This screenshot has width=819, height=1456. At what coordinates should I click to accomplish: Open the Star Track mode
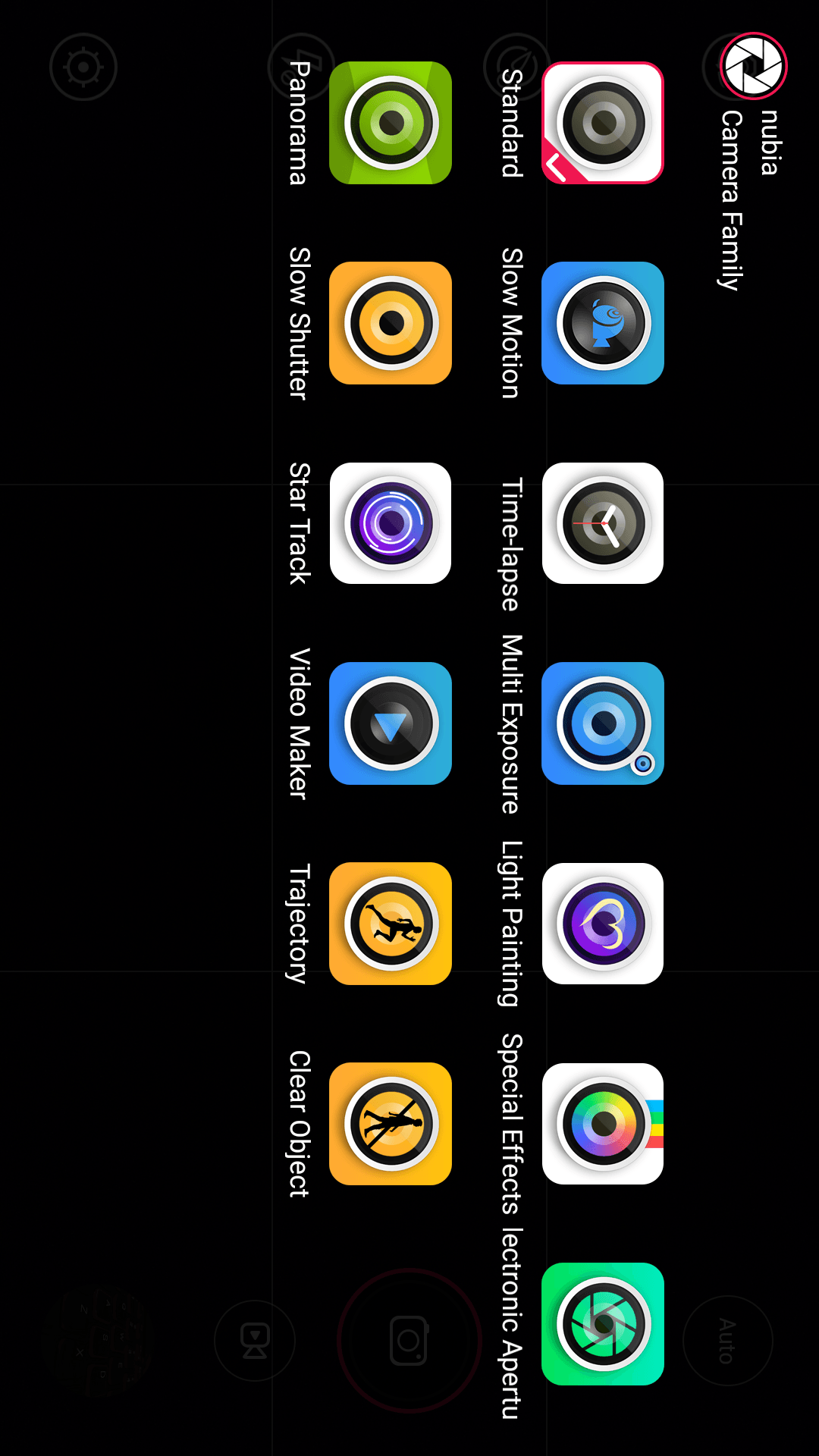[391, 523]
